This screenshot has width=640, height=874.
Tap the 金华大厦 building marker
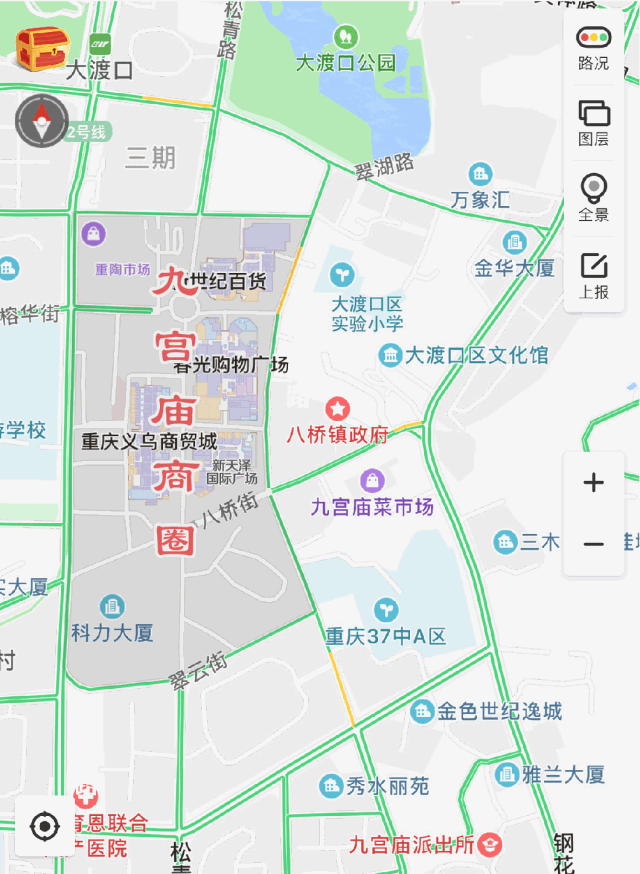click(x=514, y=243)
